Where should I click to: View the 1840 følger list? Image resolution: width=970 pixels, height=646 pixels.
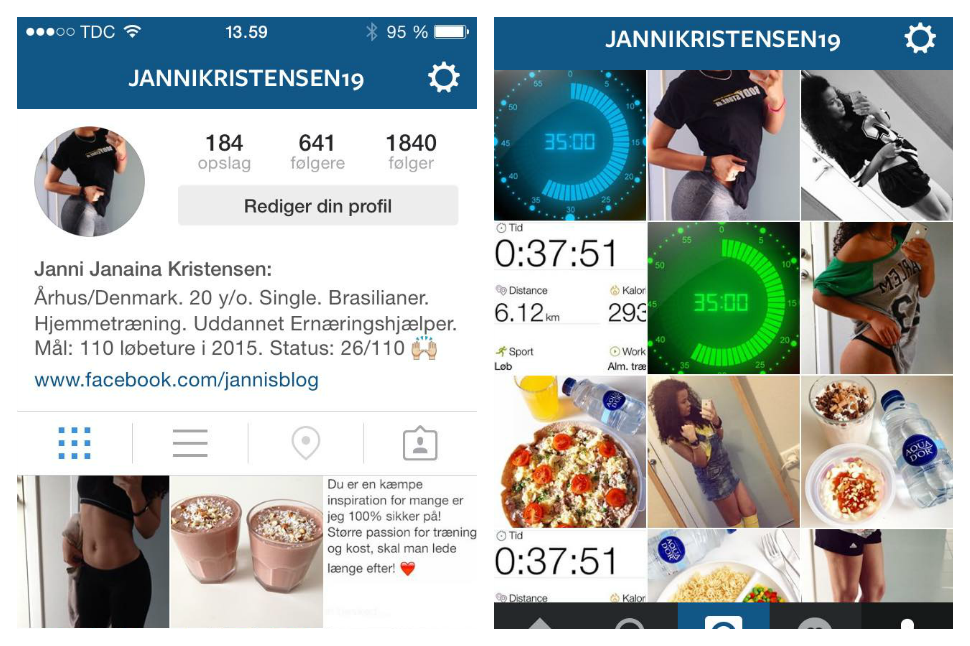pyautogui.click(x=410, y=152)
